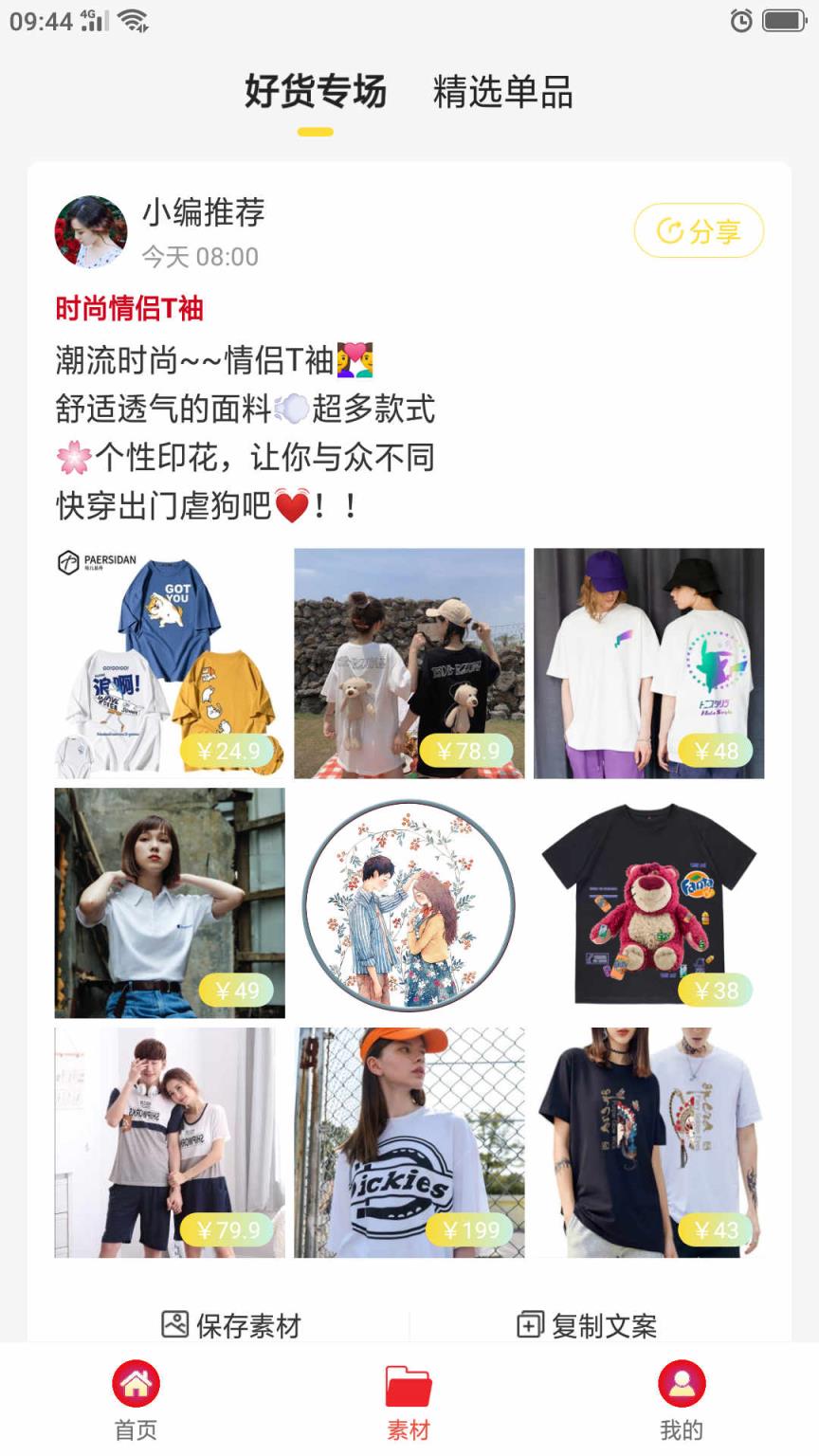View the ¥43 printed couple tees
The width and height of the screenshot is (819, 1456).
pos(648,1142)
